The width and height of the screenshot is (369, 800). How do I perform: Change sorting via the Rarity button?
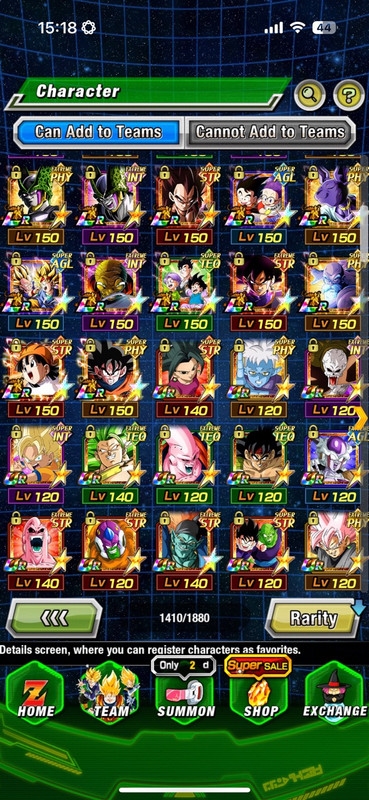pos(313,618)
